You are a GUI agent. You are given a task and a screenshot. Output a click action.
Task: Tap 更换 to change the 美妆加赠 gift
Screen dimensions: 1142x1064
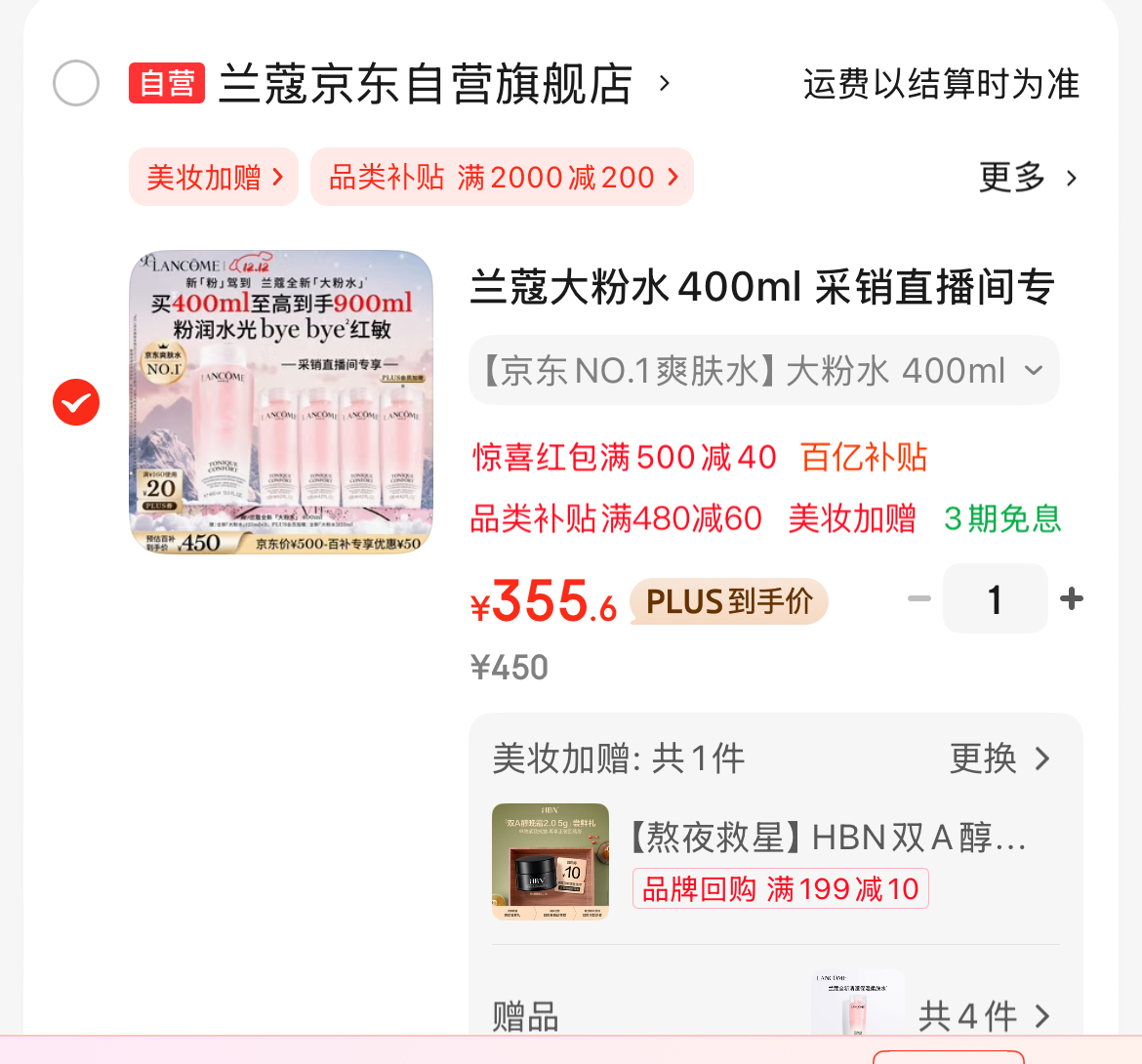tap(999, 758)
